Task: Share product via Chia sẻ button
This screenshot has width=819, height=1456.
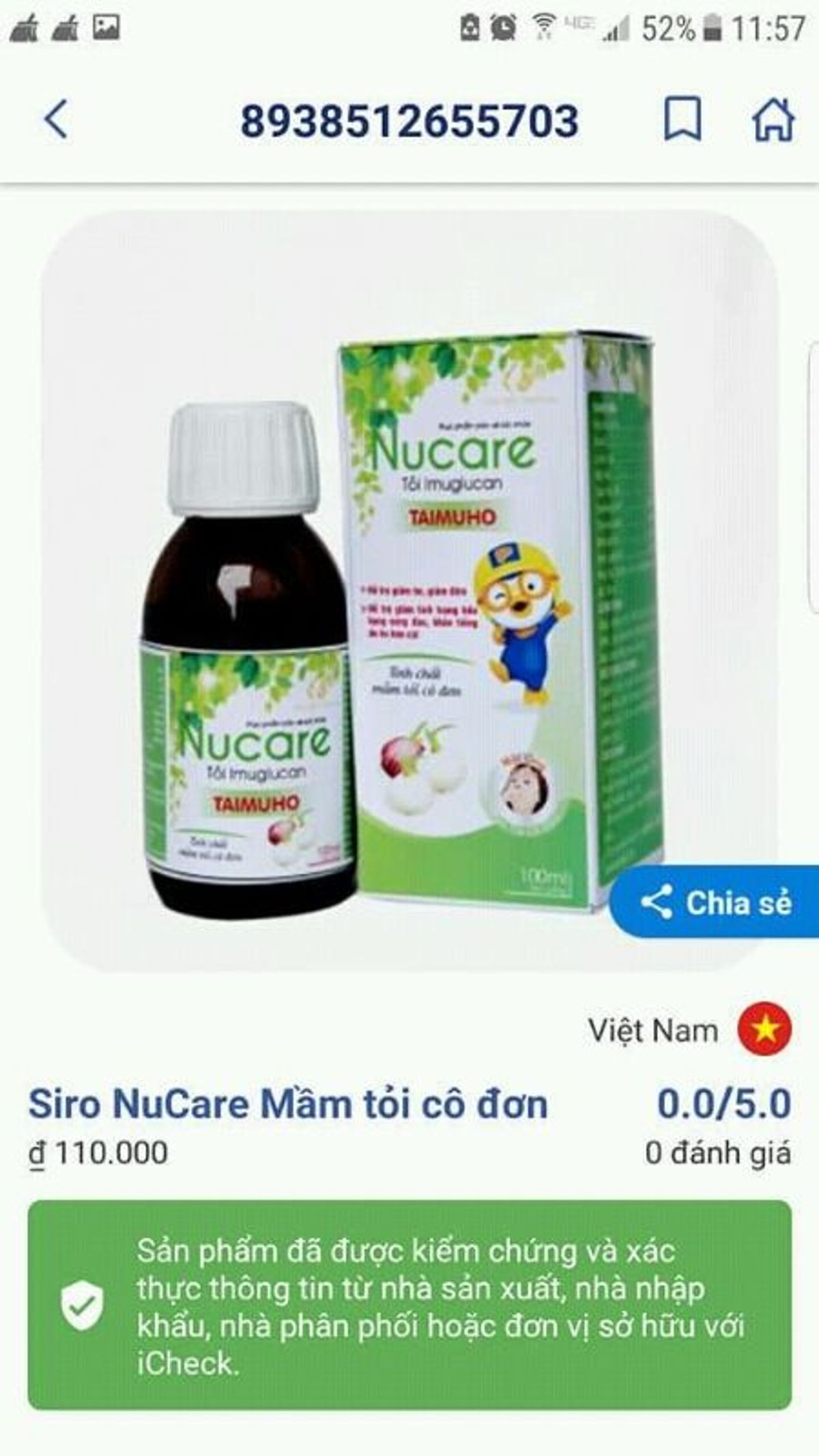Action: point(715,902)
